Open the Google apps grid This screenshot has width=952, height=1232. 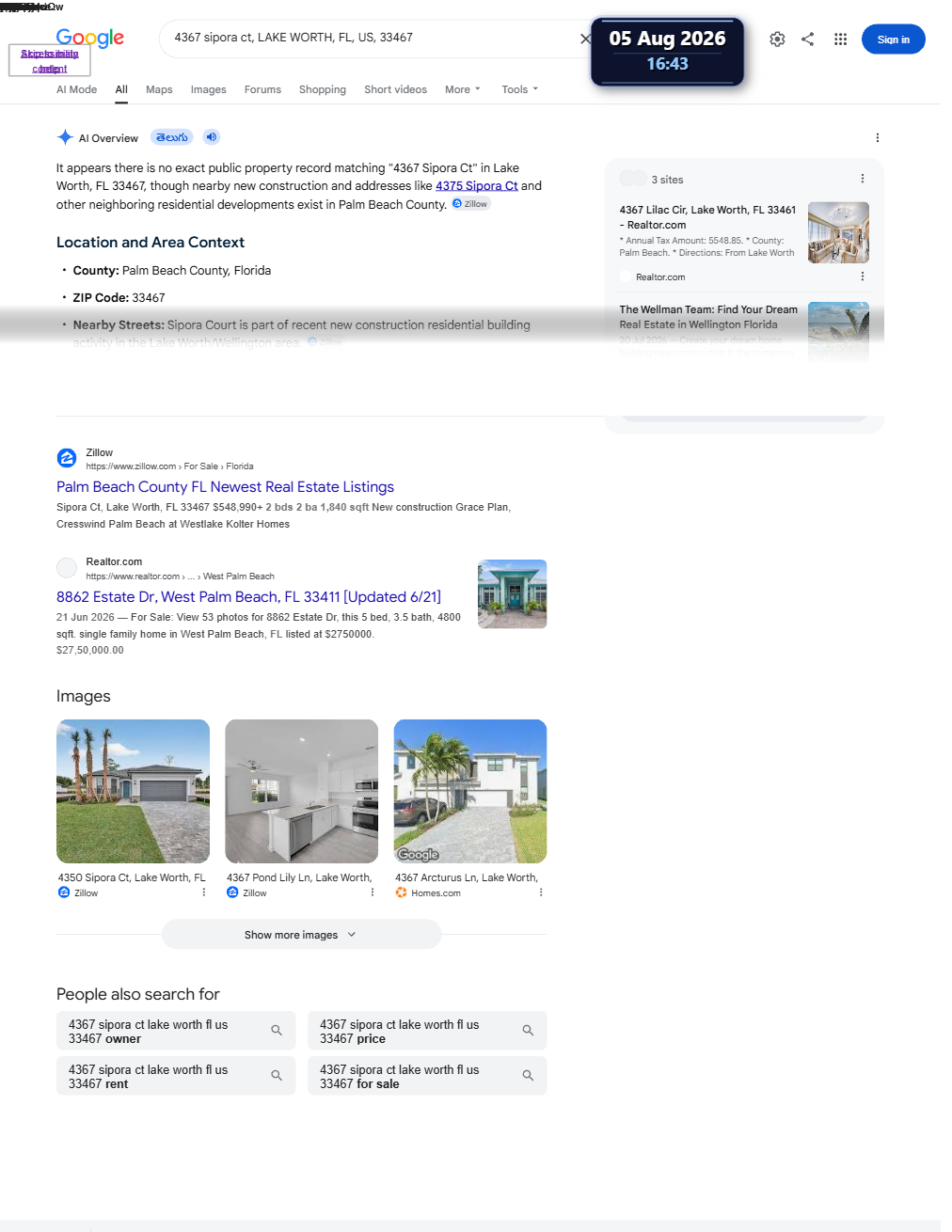840,39
